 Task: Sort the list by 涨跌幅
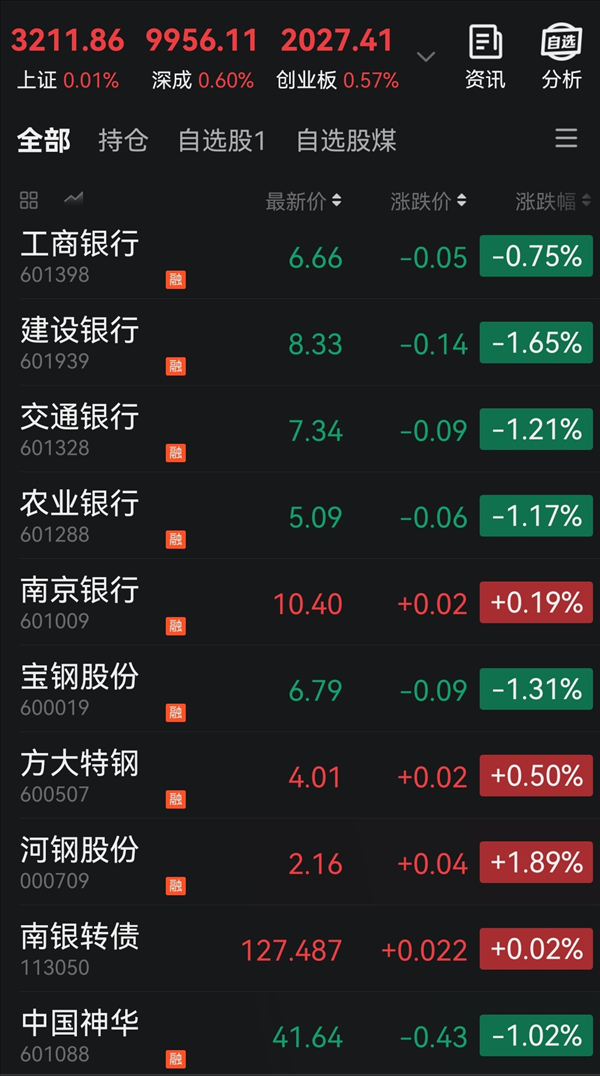click(x=553, y=201)
